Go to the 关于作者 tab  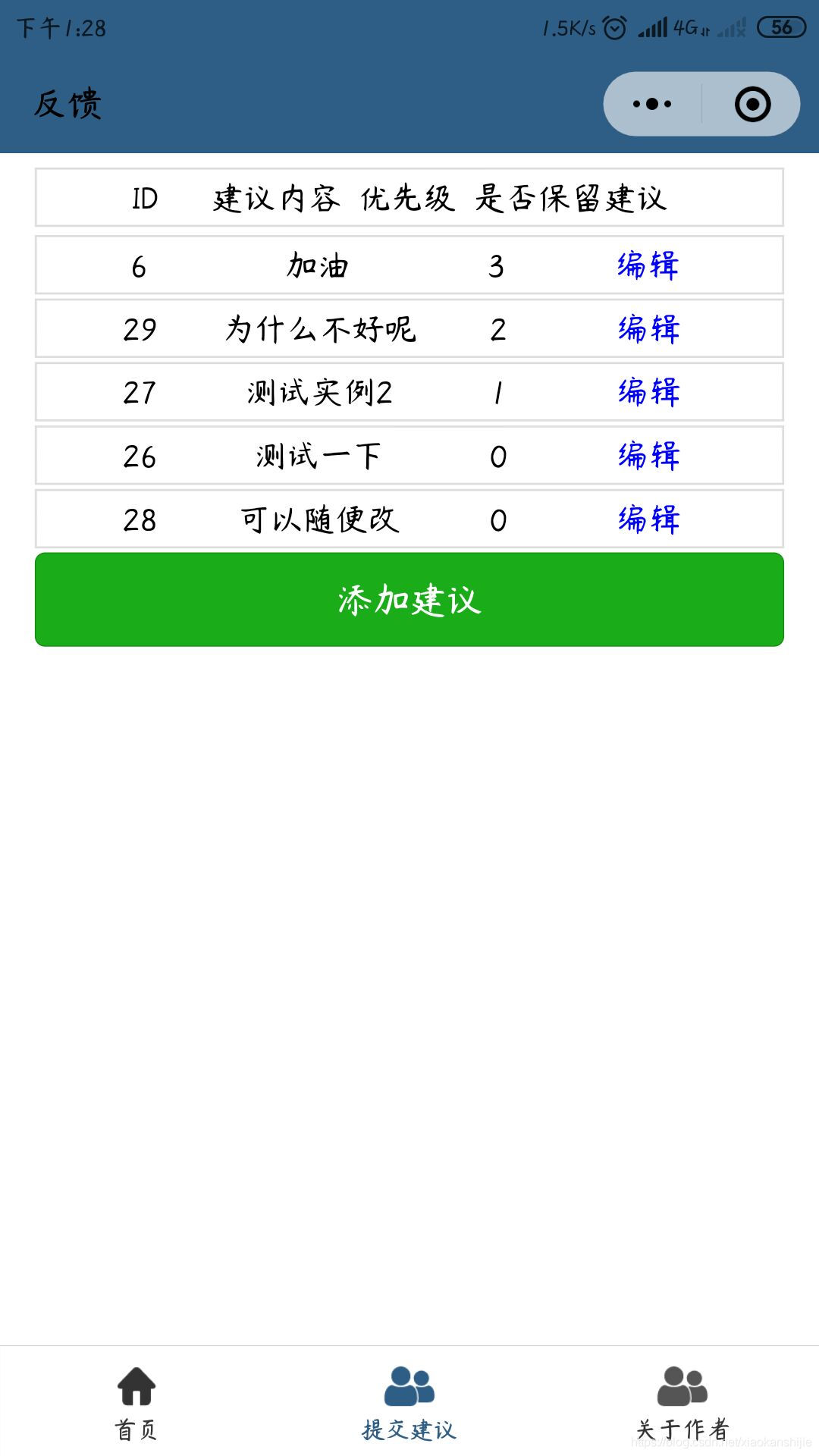click(x=682, y=1403)
